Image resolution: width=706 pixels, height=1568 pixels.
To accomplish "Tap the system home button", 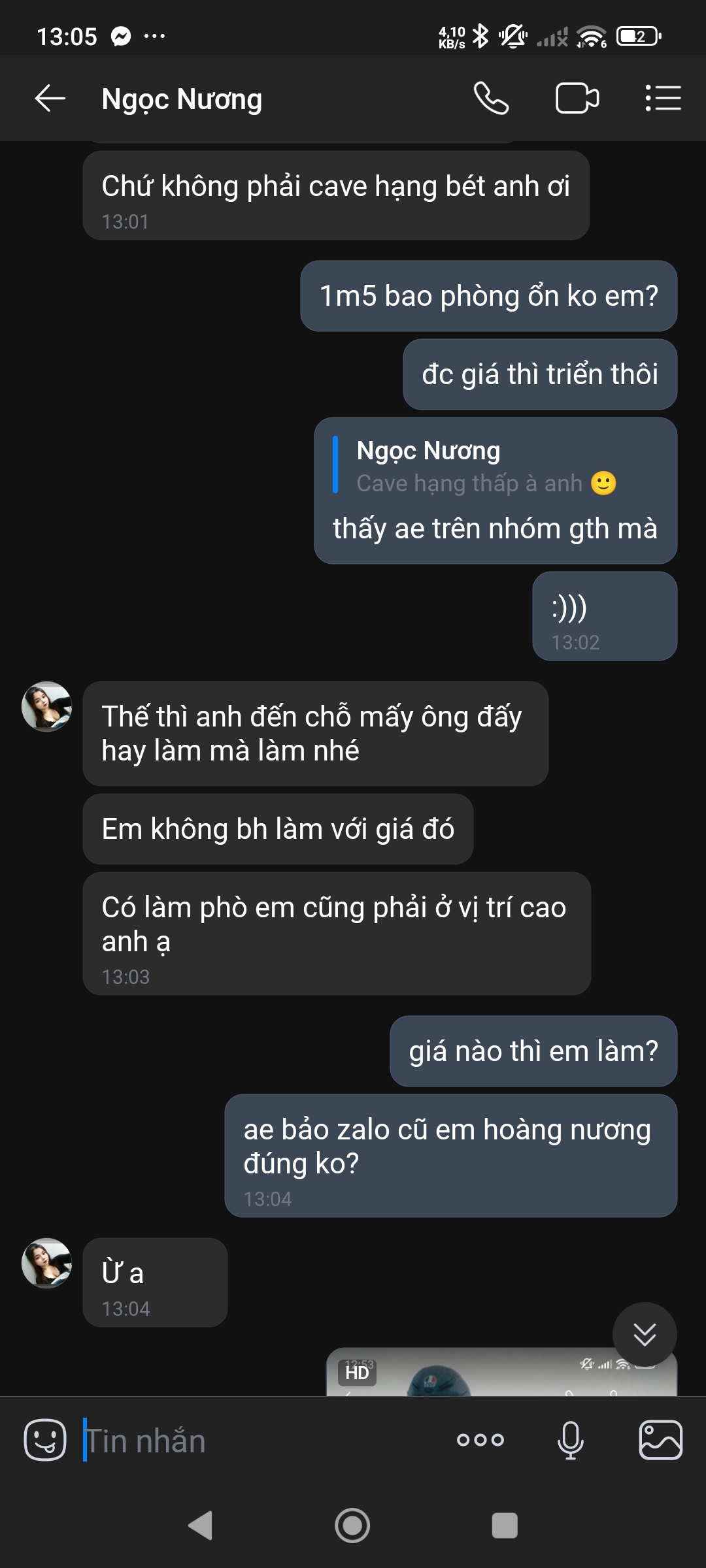I will tap(352, 1526).
